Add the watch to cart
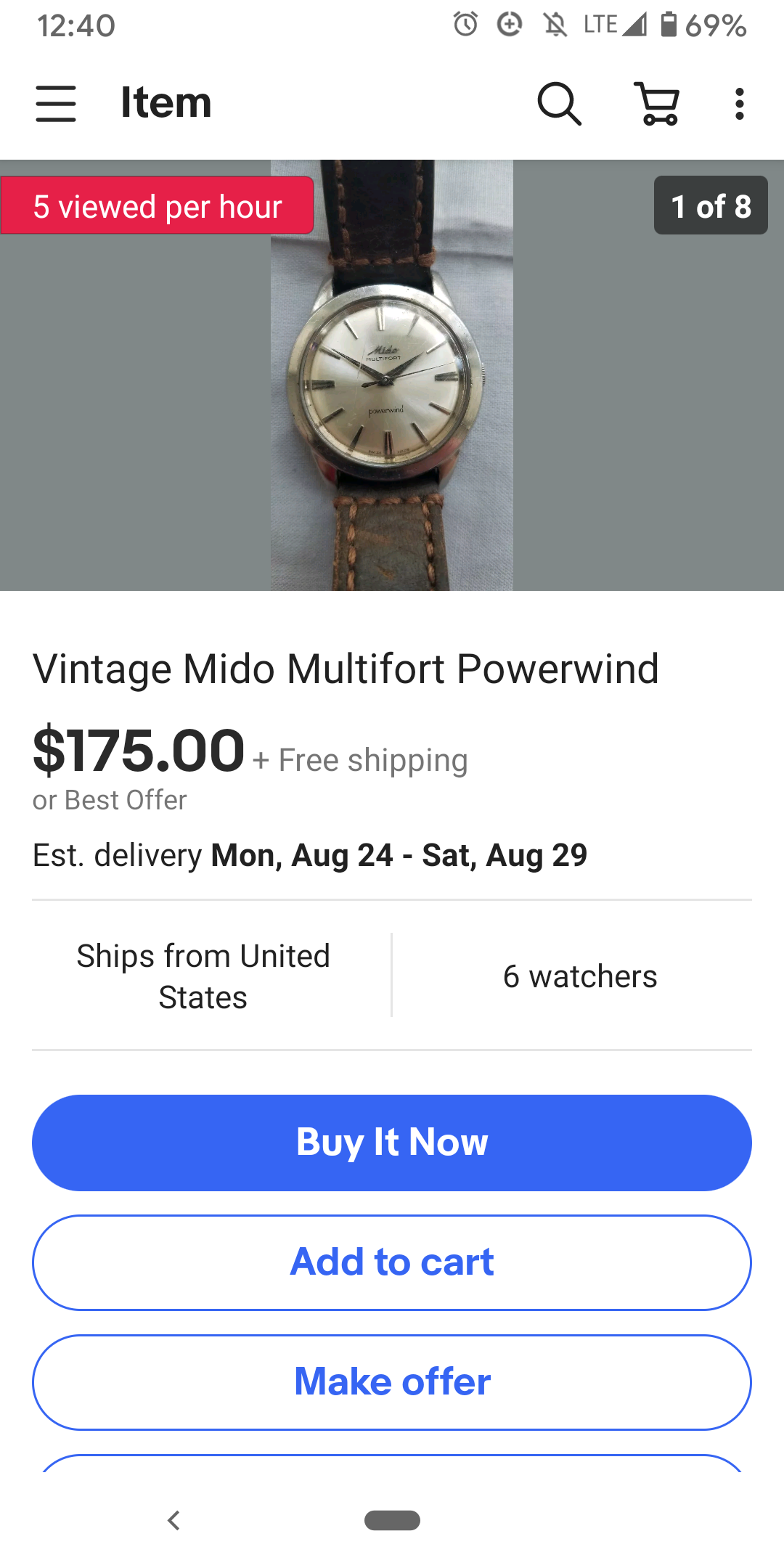784x1568 pixels. pyautogui.click(x=392, y=1262)
